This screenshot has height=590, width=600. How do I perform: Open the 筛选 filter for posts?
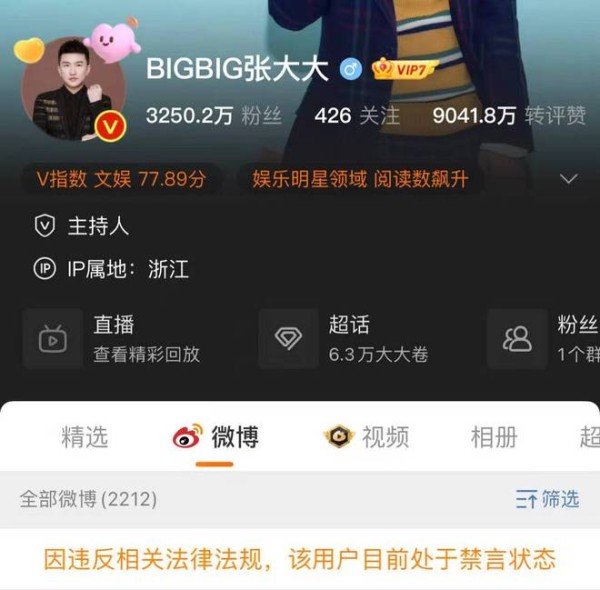coord(547,499)
